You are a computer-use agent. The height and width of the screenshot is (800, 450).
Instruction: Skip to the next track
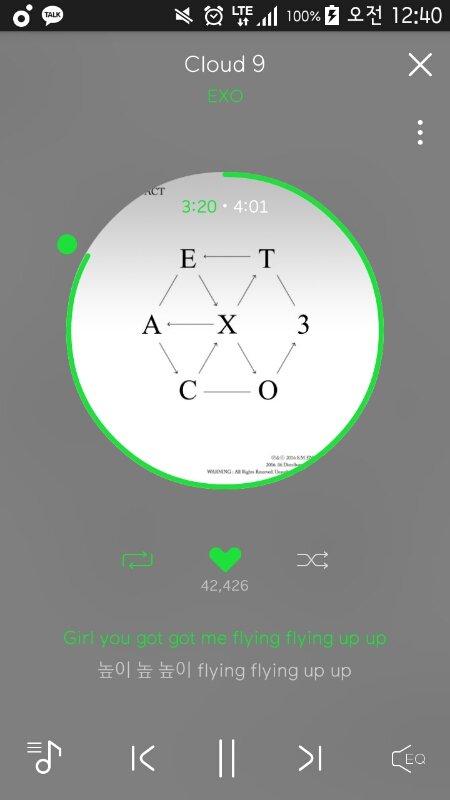click(310, 758)
